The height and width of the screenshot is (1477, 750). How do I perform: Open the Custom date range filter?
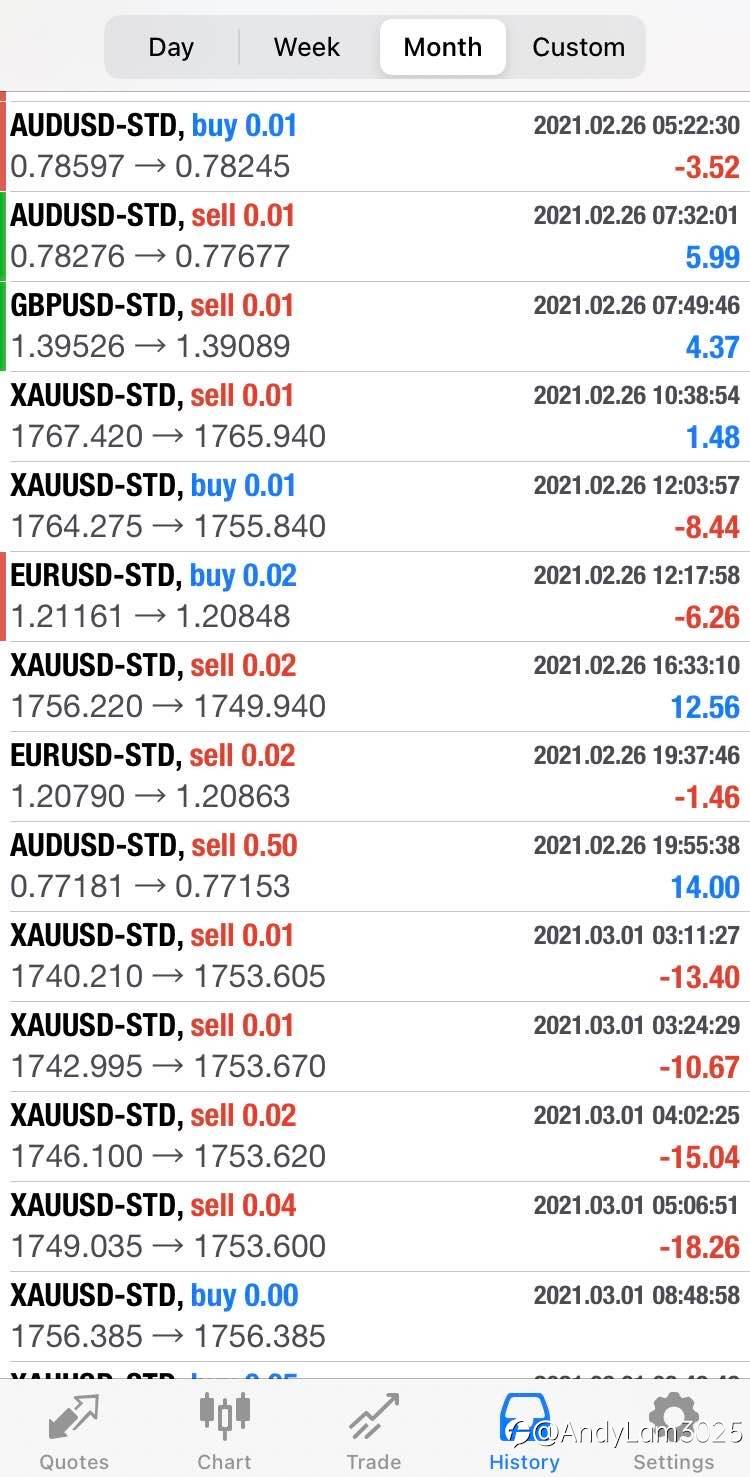pyautogui.click(x=578, y=47)
